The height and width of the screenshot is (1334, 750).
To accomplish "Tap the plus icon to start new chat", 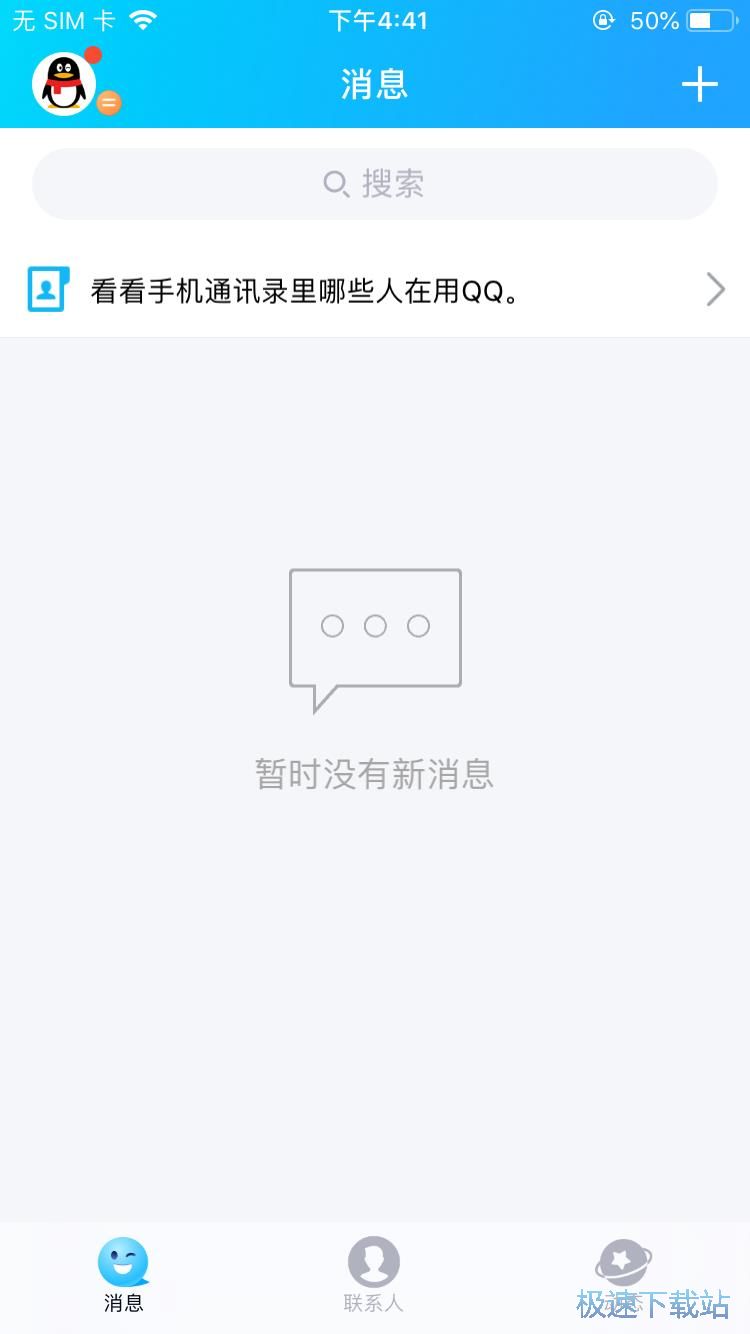I will pos(699,84).
